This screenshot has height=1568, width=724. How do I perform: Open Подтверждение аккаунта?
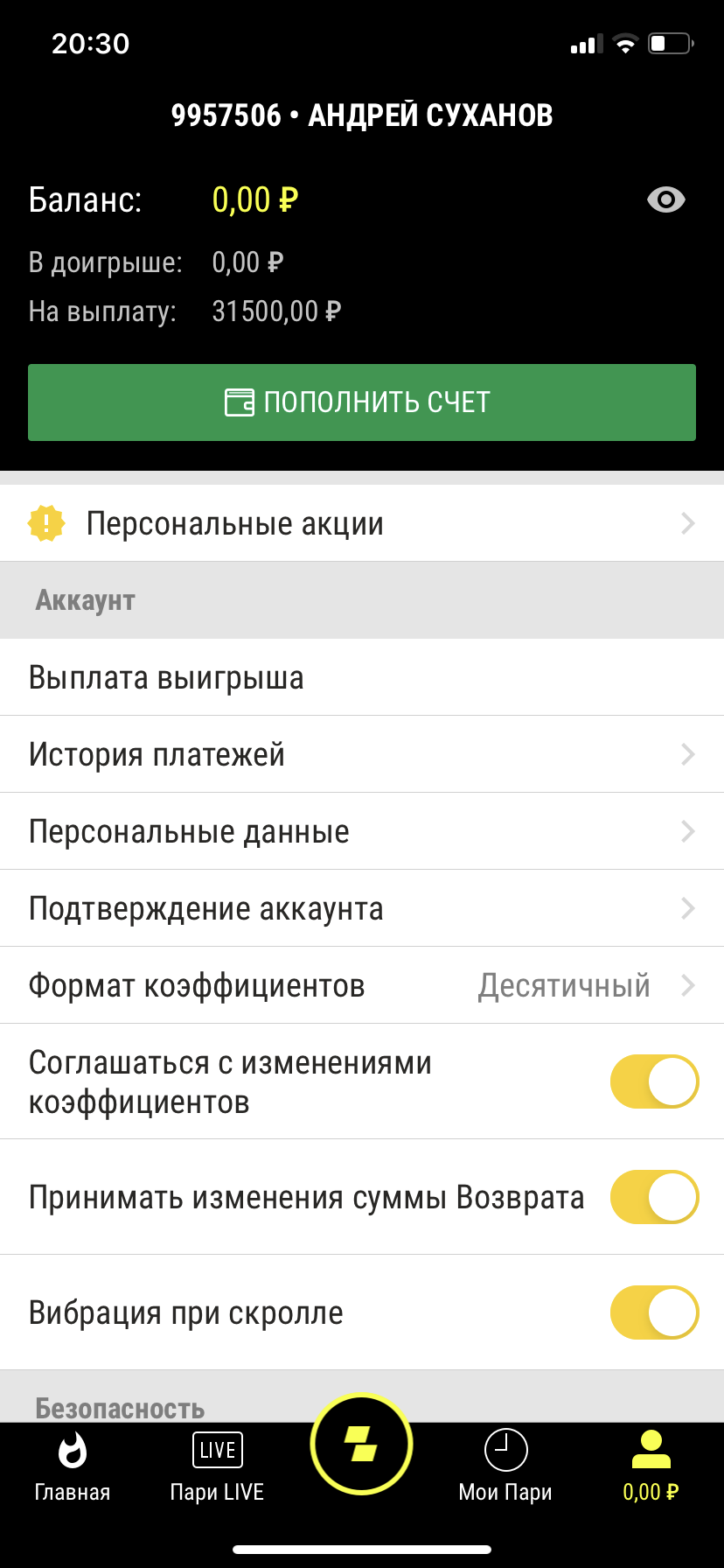pyautogui.click(x=362, y=908)
